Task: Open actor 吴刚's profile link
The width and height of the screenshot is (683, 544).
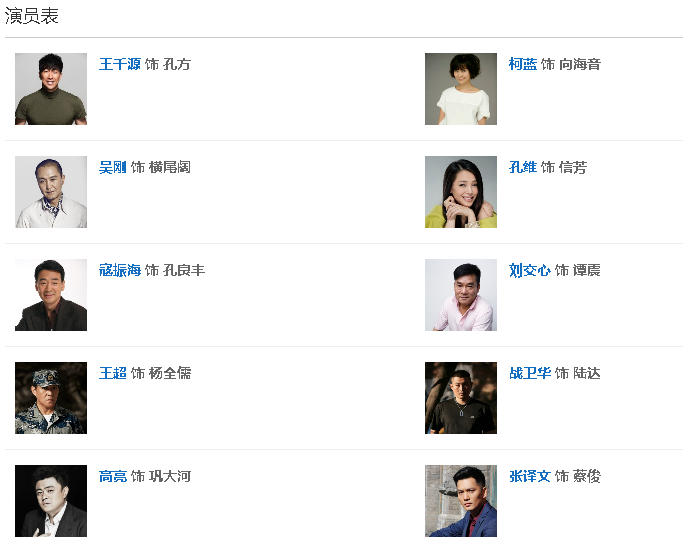Action: tap(112, 167)
